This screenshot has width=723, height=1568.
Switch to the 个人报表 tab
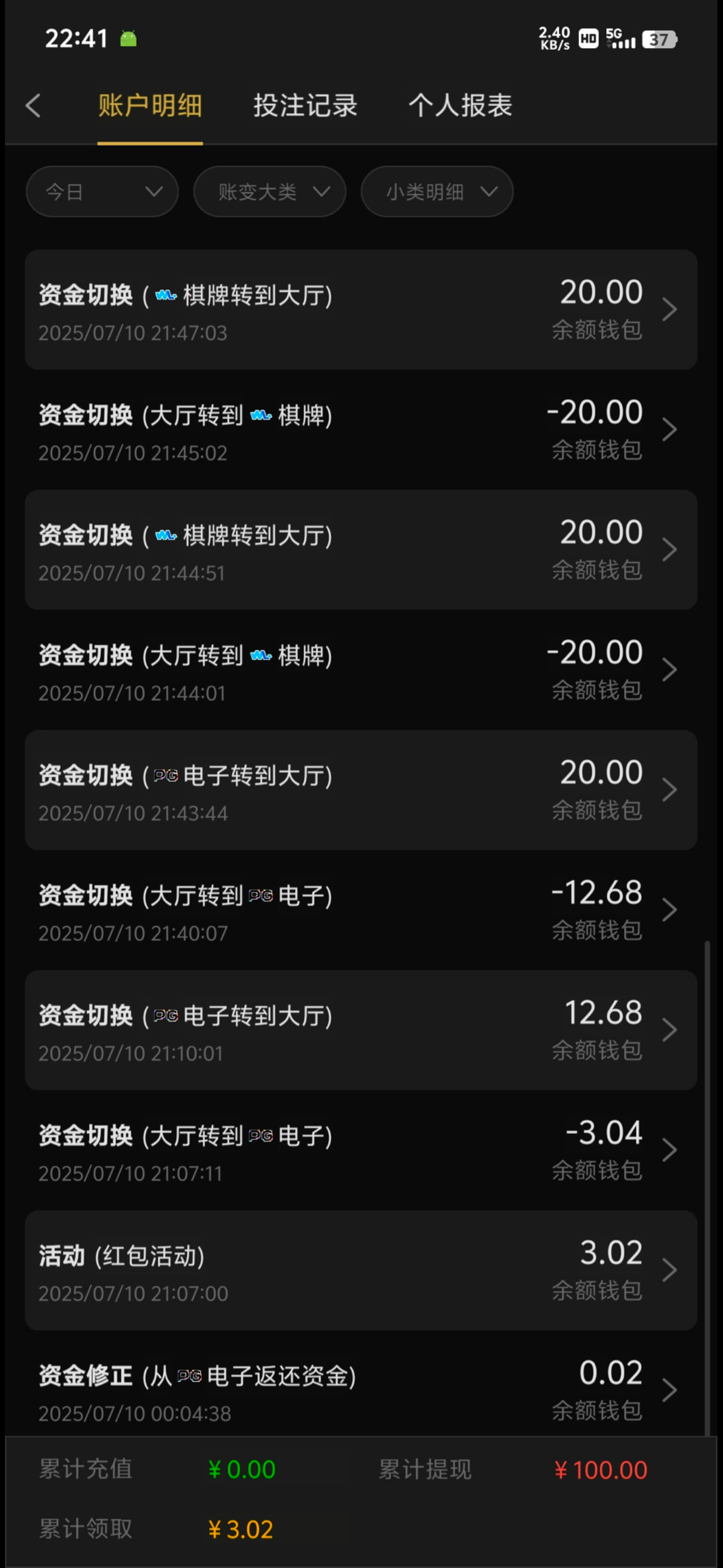[460, 105]
